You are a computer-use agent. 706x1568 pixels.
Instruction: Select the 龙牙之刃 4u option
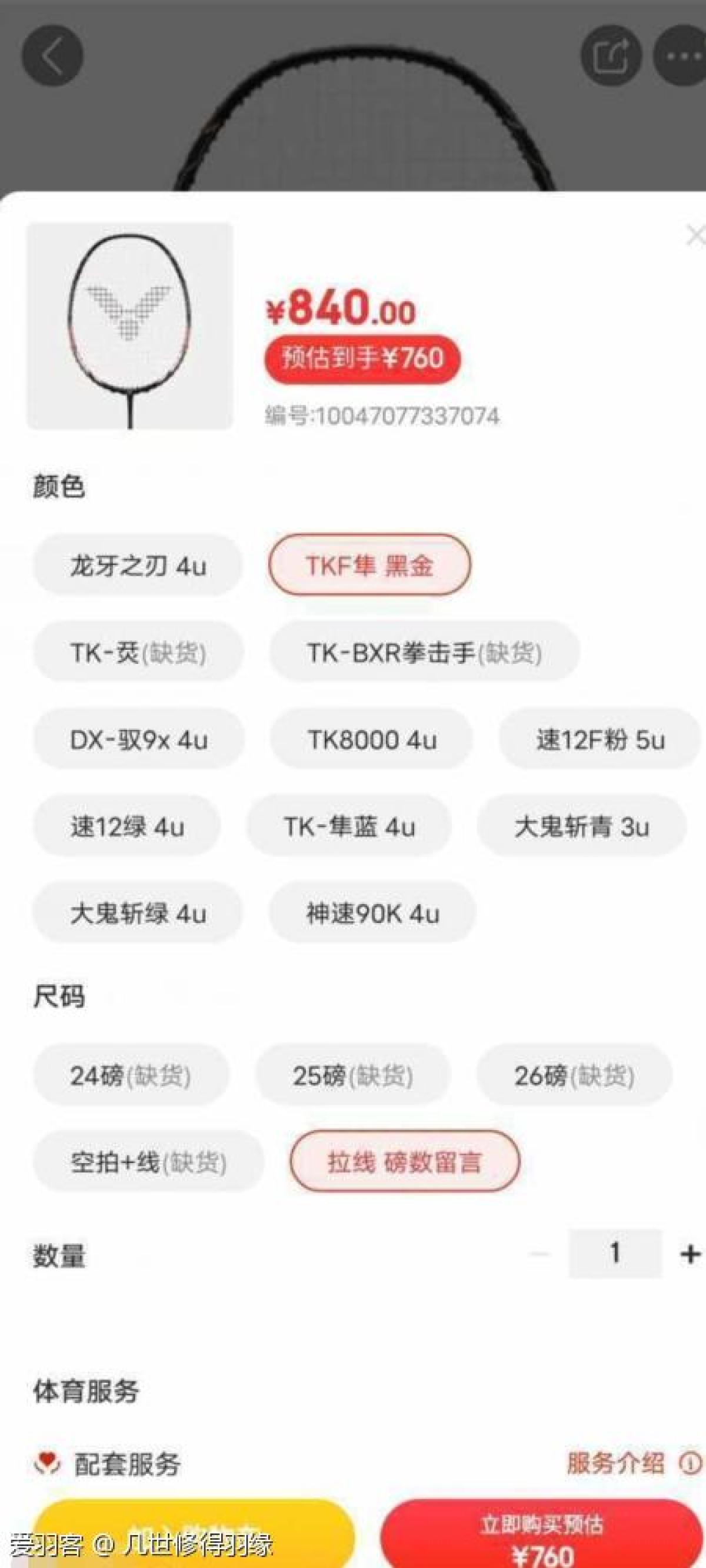pyautogui.click(x=138, y=566)
